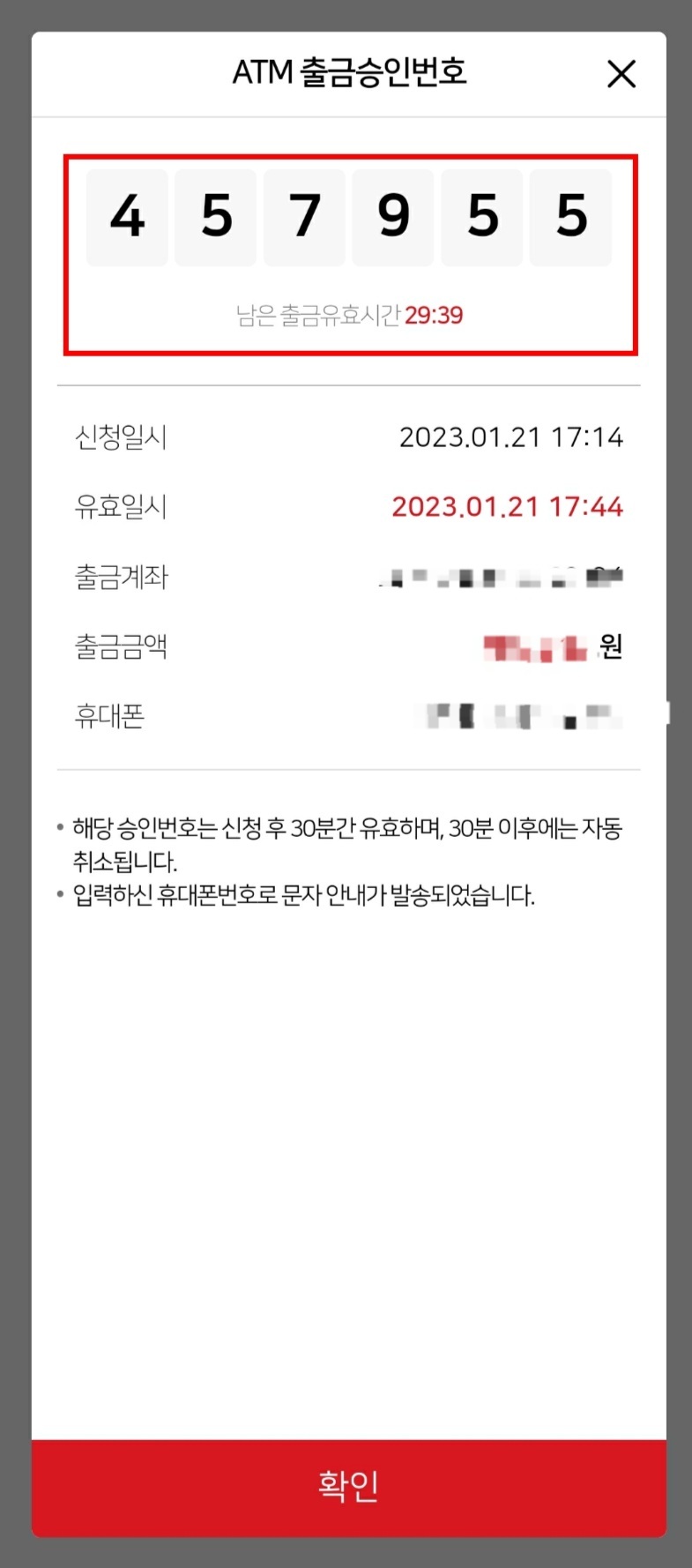This screenshot has height=1568, width=692.
Task: Click the code digit 7 box
Action: point(304,217)
